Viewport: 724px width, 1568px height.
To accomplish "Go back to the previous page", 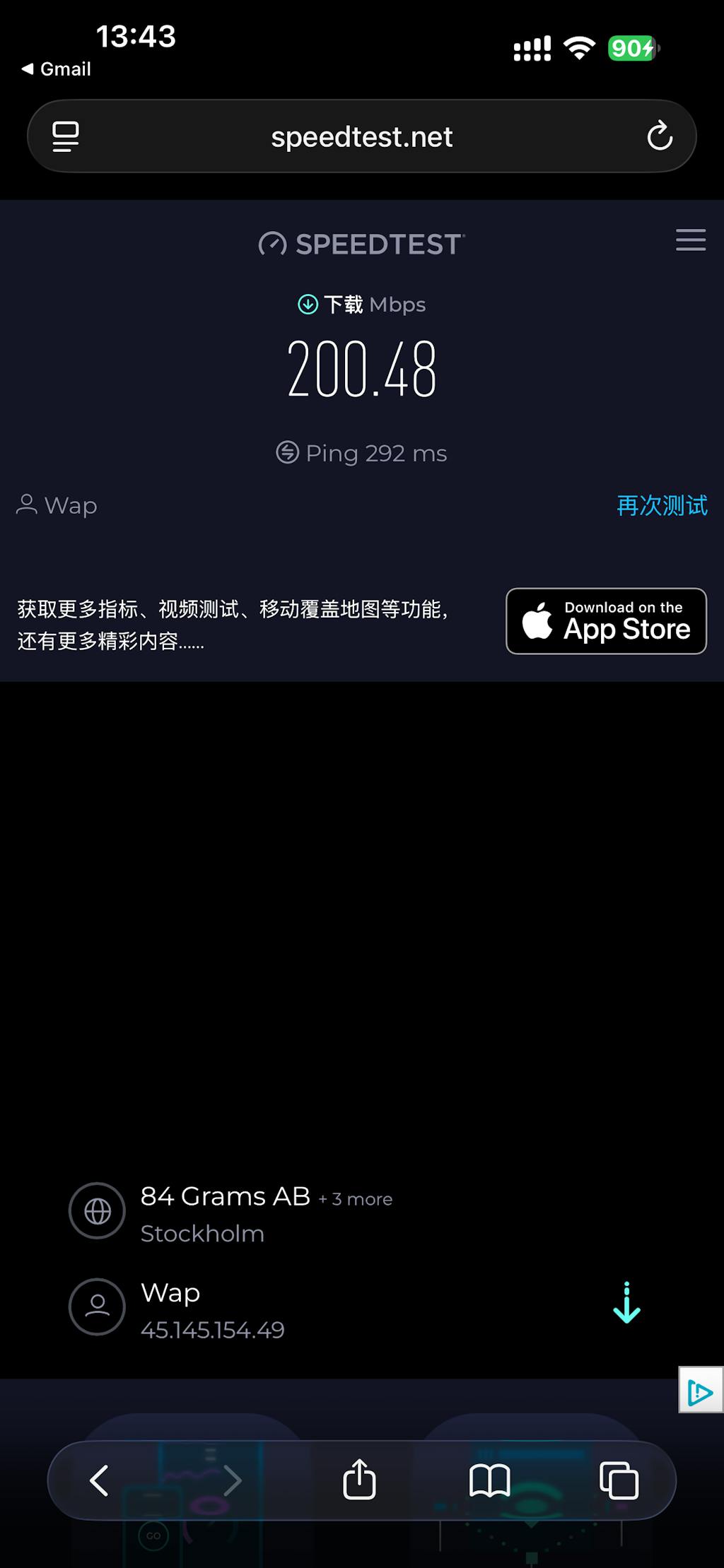I will point(100,1480).
